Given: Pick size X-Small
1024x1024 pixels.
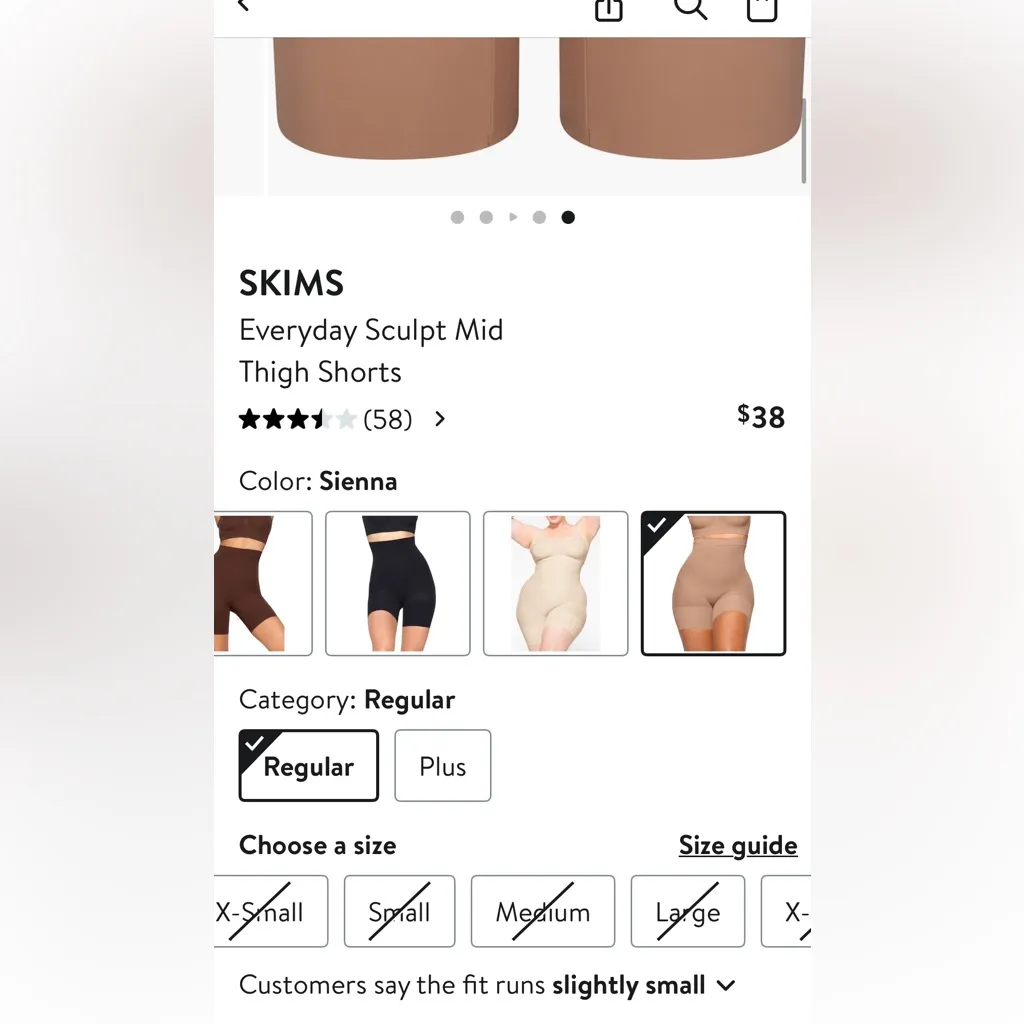Looking at the screenshot, I should point(270,911).
